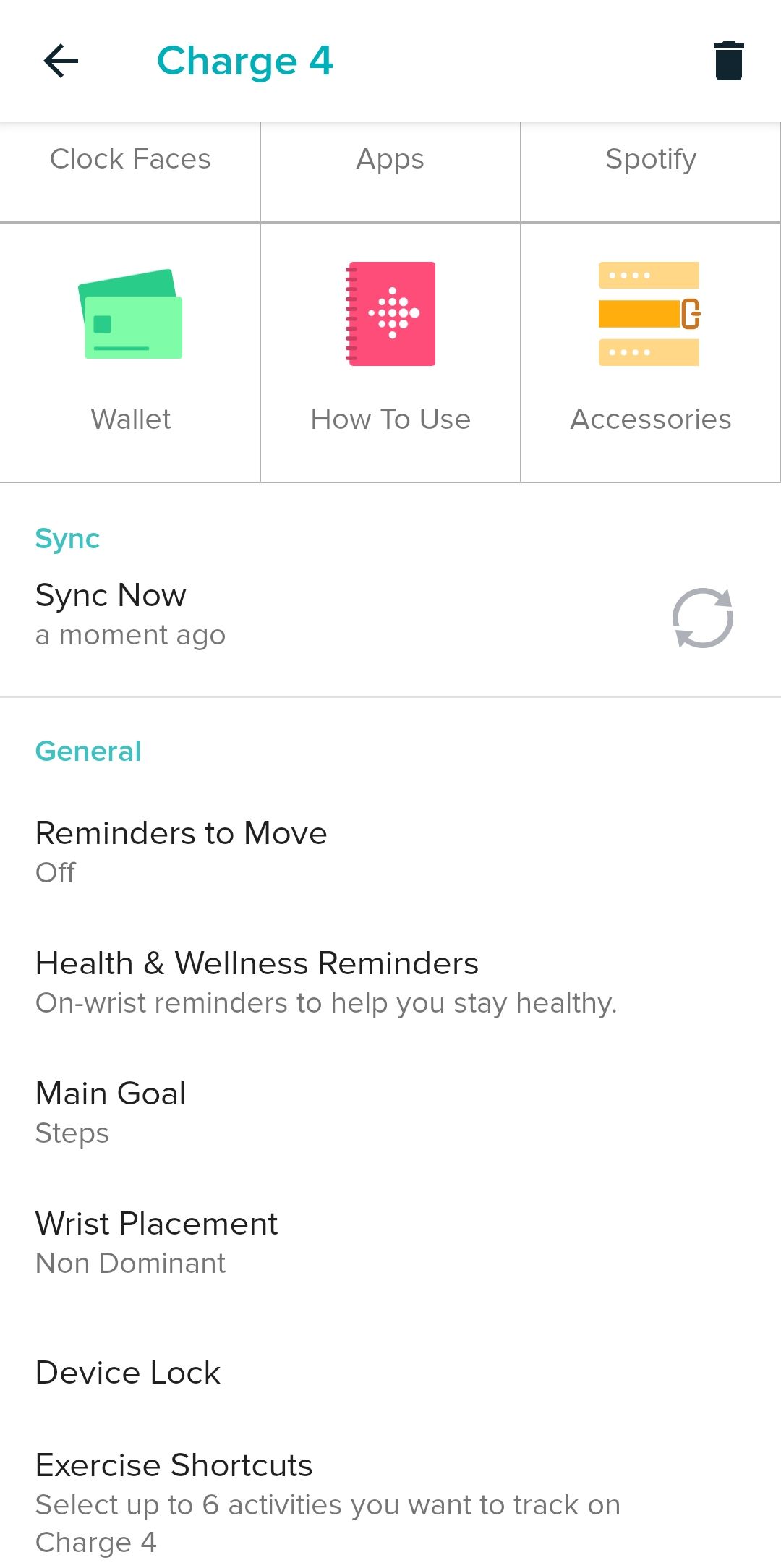Screen dimensions: 781x1568
Task: Tap the Charge 4 title
Action: click(x=246, y=61)
